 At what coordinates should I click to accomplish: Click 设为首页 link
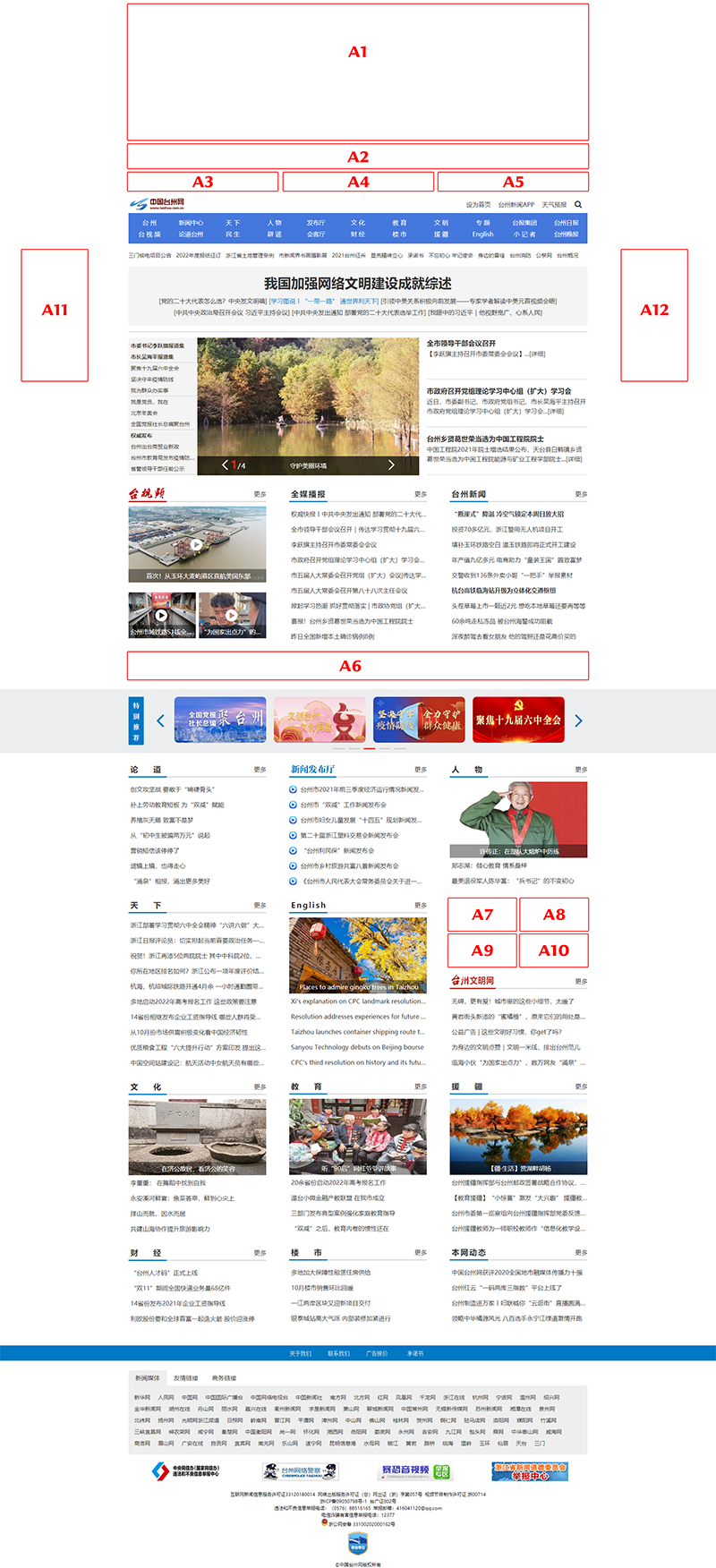[478, 205]
